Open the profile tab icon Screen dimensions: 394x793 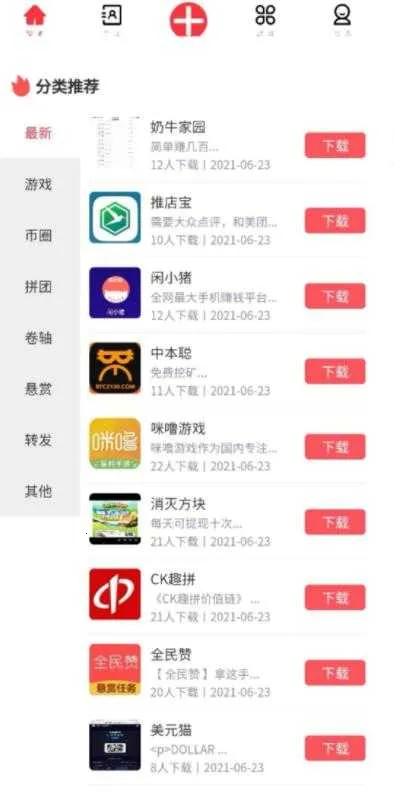tap(342, 19)
